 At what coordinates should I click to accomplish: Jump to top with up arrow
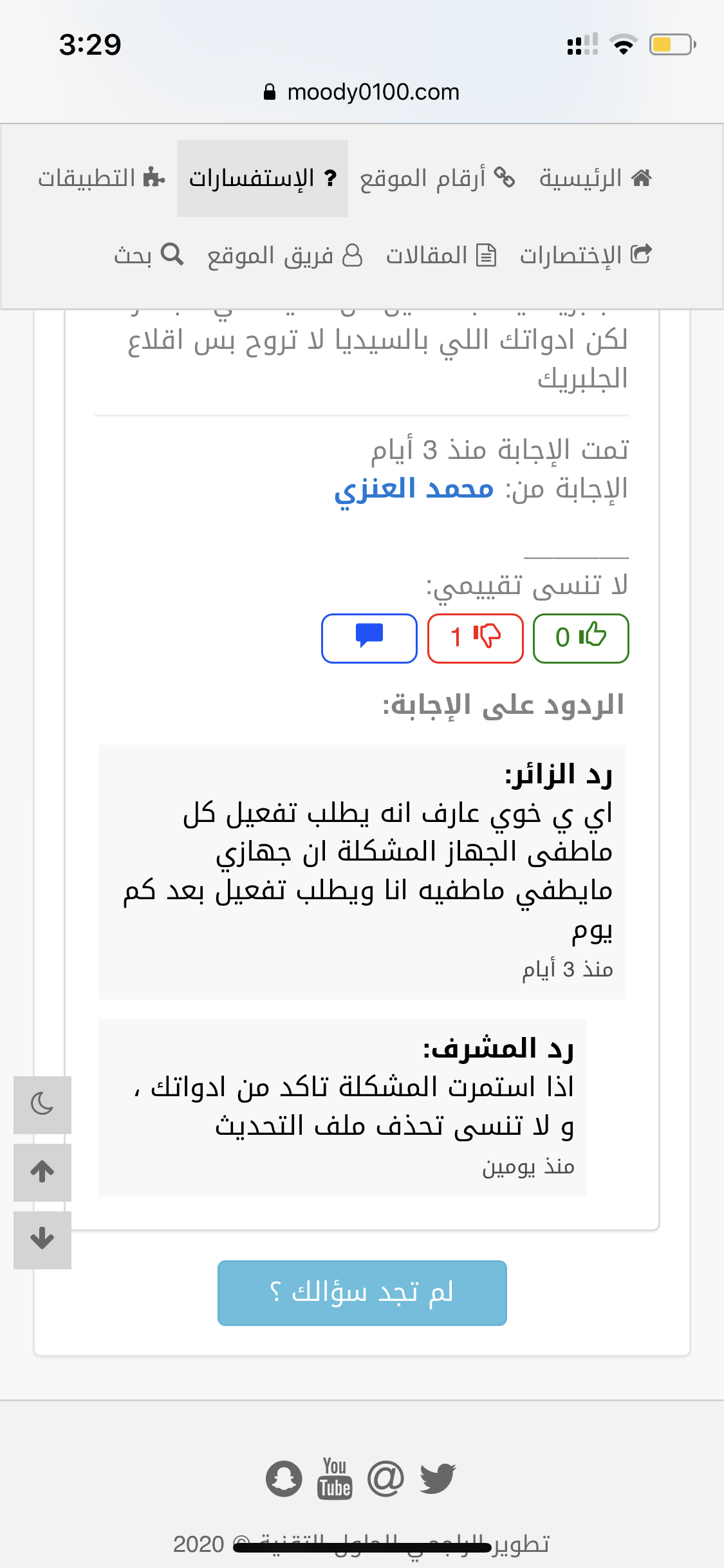[x=42, y=1172]
